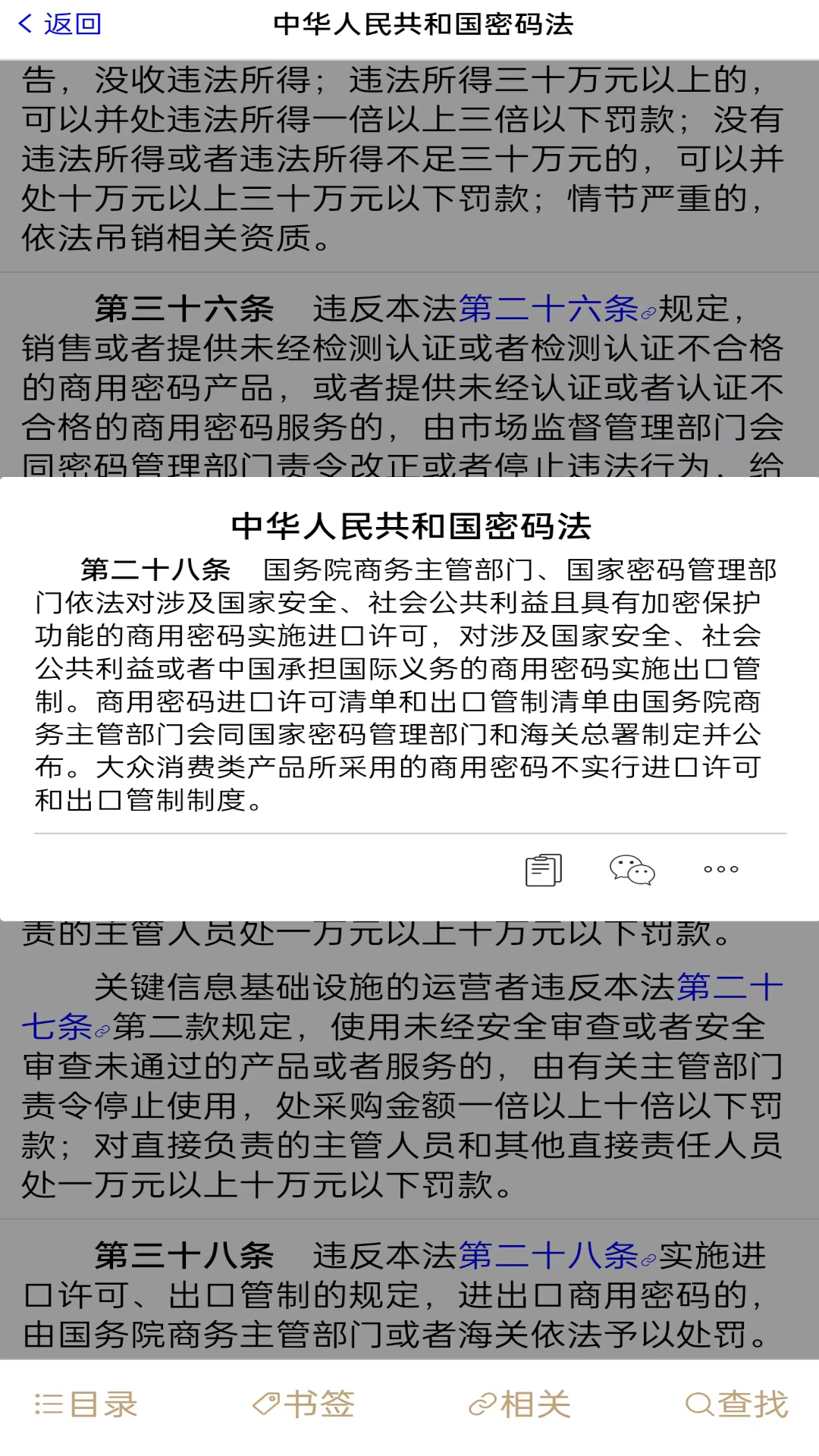Tap the 第二十八条 article text in popup

coord(409,682)
